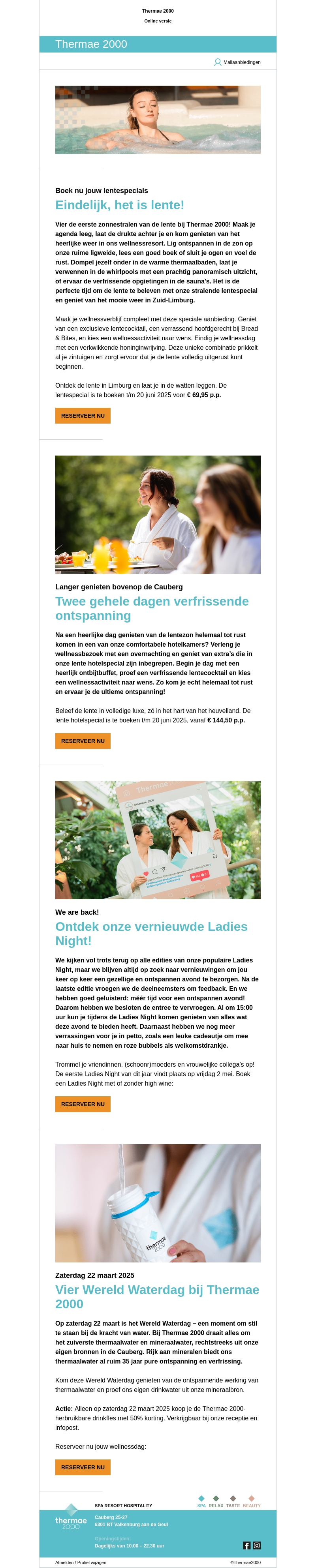This screenshot has width=316, height=1568.
Task: Select the BEAUTY footer link
Action: coord(252,1505)
